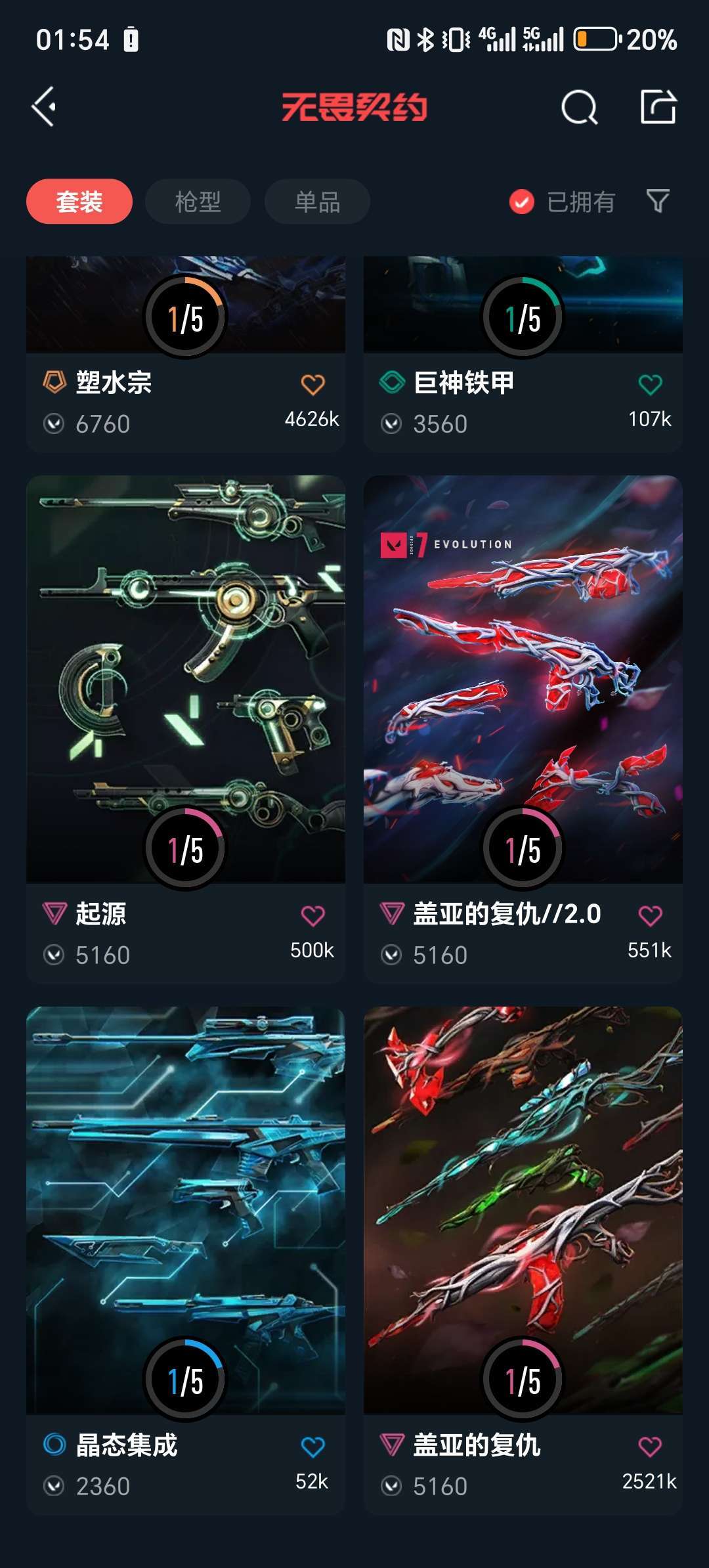This screenshot has width=709, height=1568.
Task: Tap the heart icon on 起源
Action: 313,916
